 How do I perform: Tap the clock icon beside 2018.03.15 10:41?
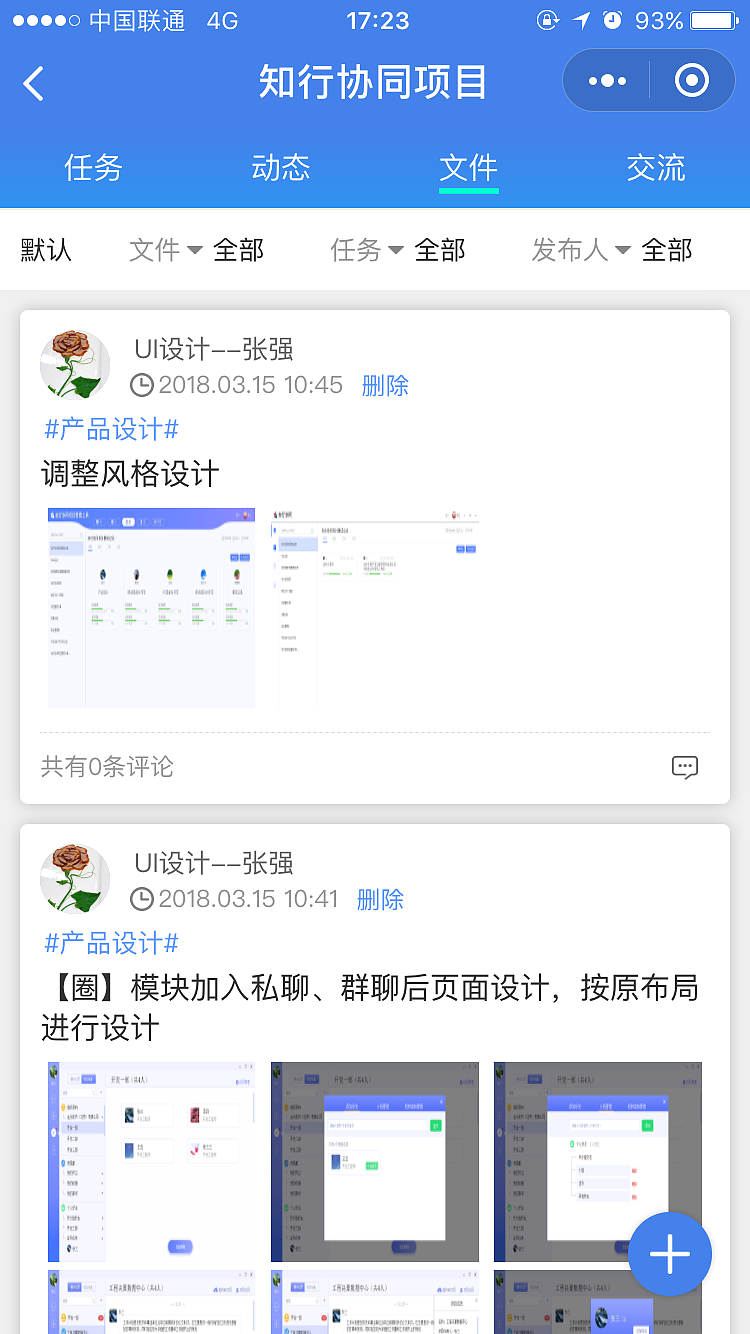point(142,899)
